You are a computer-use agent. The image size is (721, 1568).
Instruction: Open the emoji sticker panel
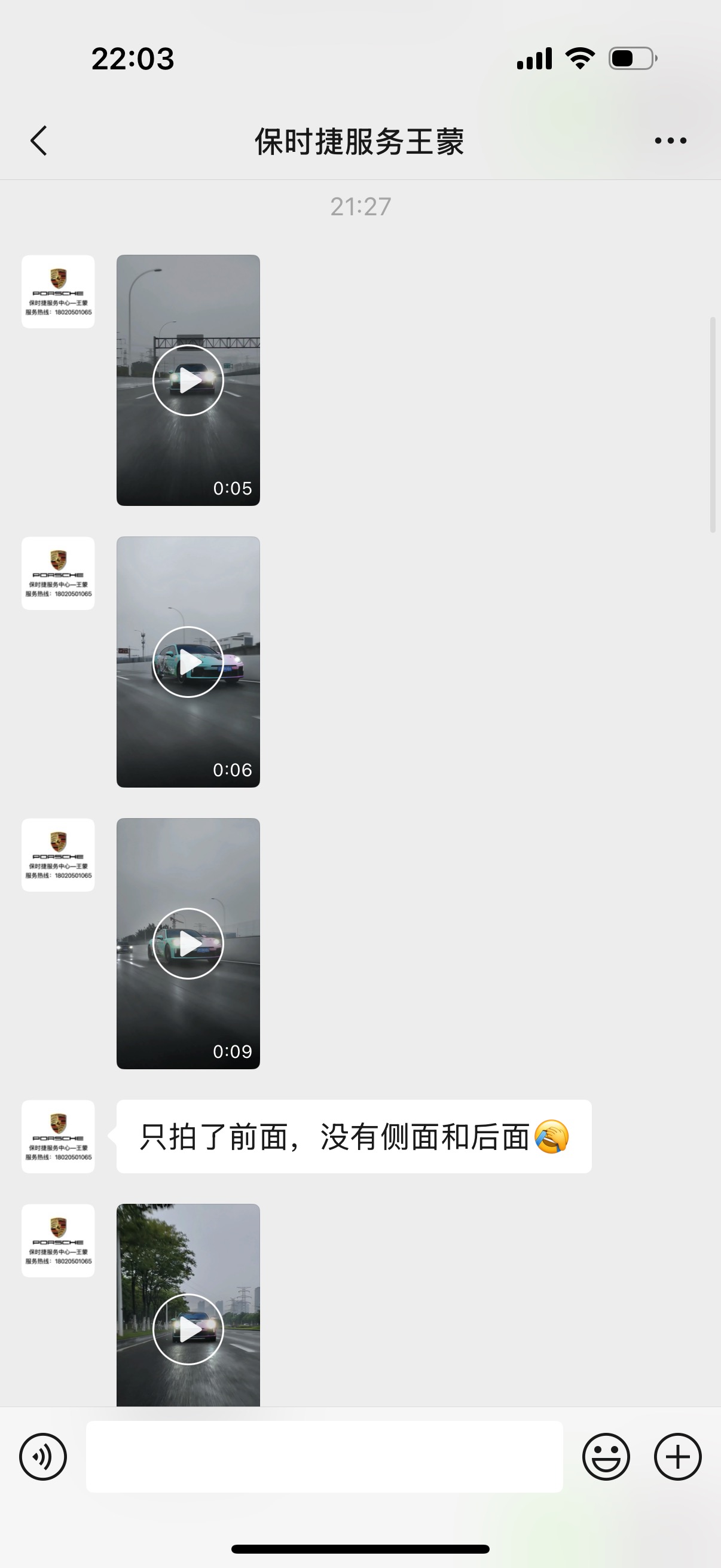(606, 1457)
